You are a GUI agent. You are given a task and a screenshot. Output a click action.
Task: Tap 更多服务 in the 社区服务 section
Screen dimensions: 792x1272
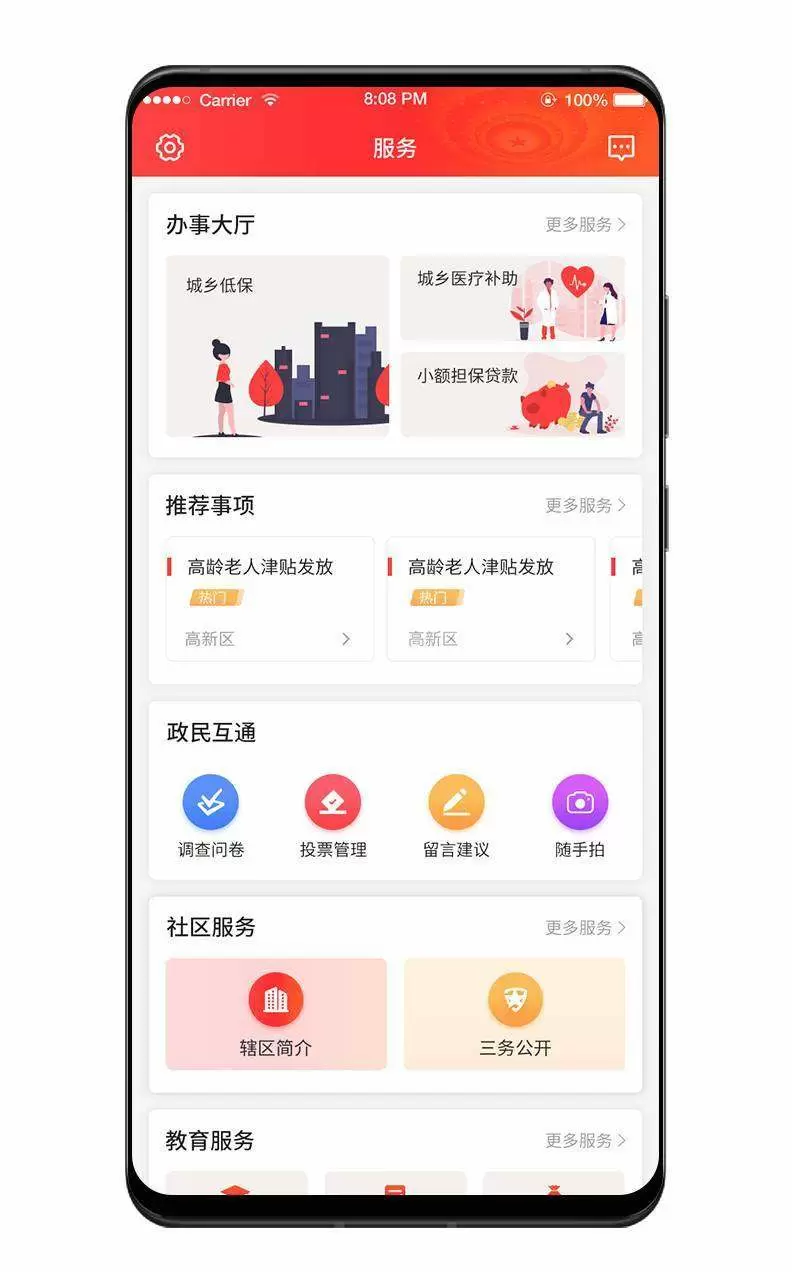pyautogui.click(x=585, y=928)
